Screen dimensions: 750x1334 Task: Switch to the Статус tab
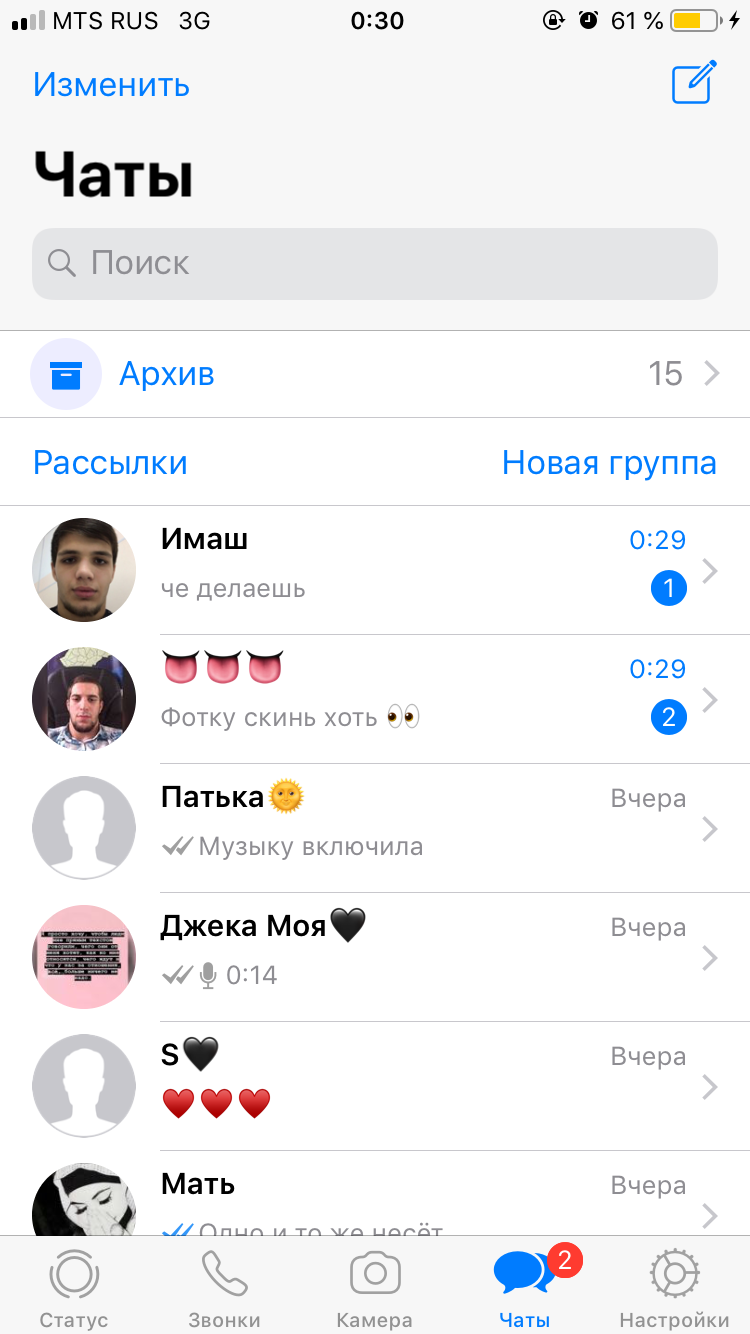pyautogui.click(x=74, y=1288)
